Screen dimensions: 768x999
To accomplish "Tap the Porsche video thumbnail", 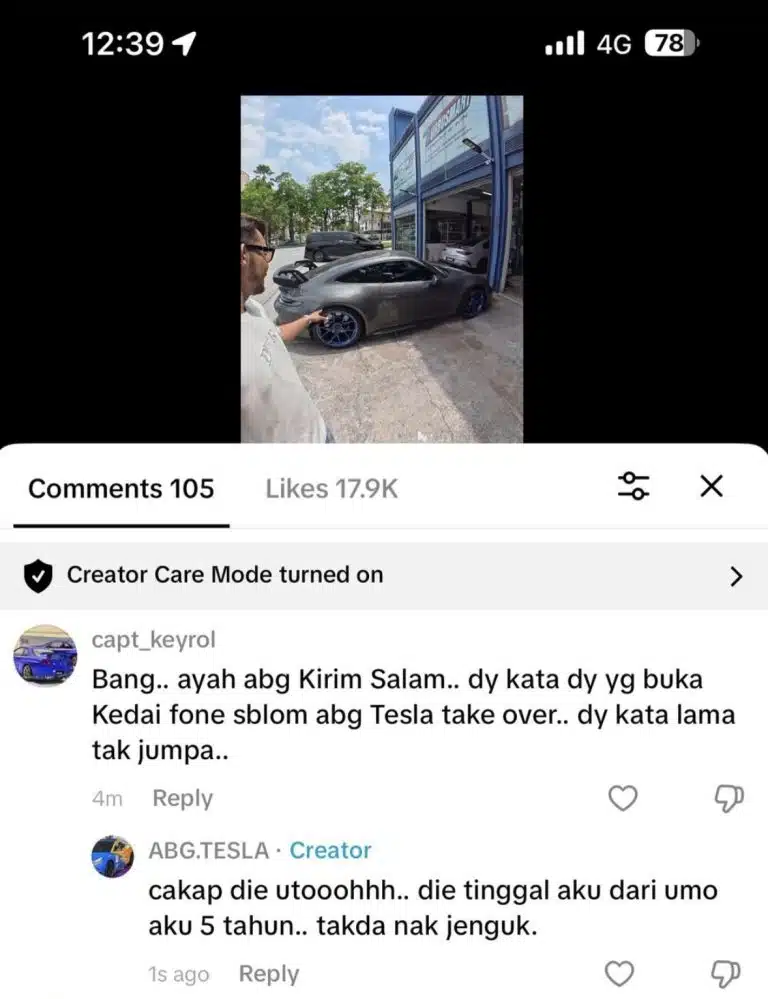I will 380,267.
